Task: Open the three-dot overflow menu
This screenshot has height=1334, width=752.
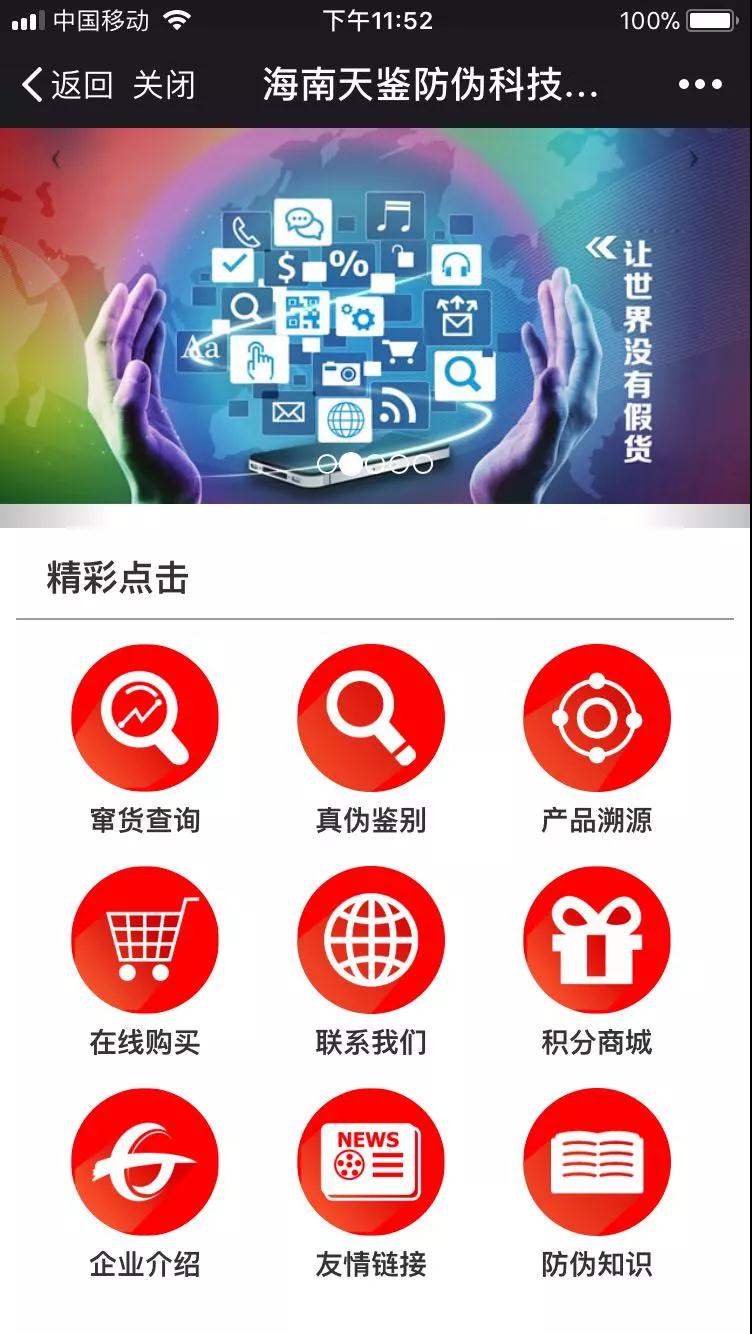Action: pyautogui.click(x=699, y=85)
